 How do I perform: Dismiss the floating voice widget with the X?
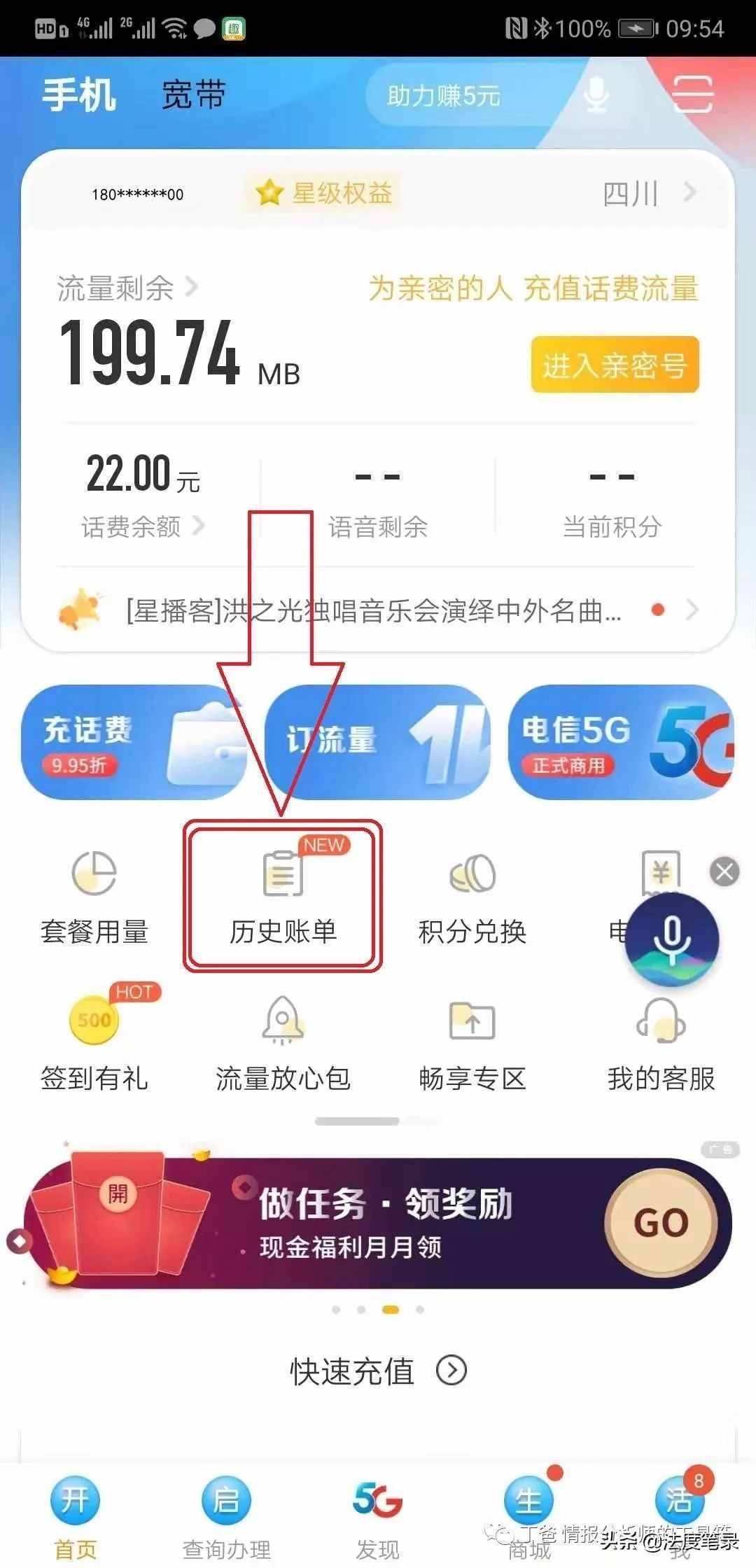pyautogui.click(x=724, y=871)
